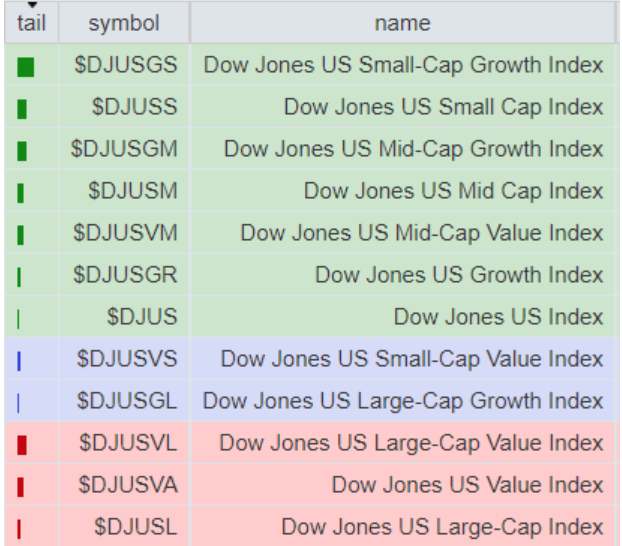Sort the table by the name column header

click(402, 22)
